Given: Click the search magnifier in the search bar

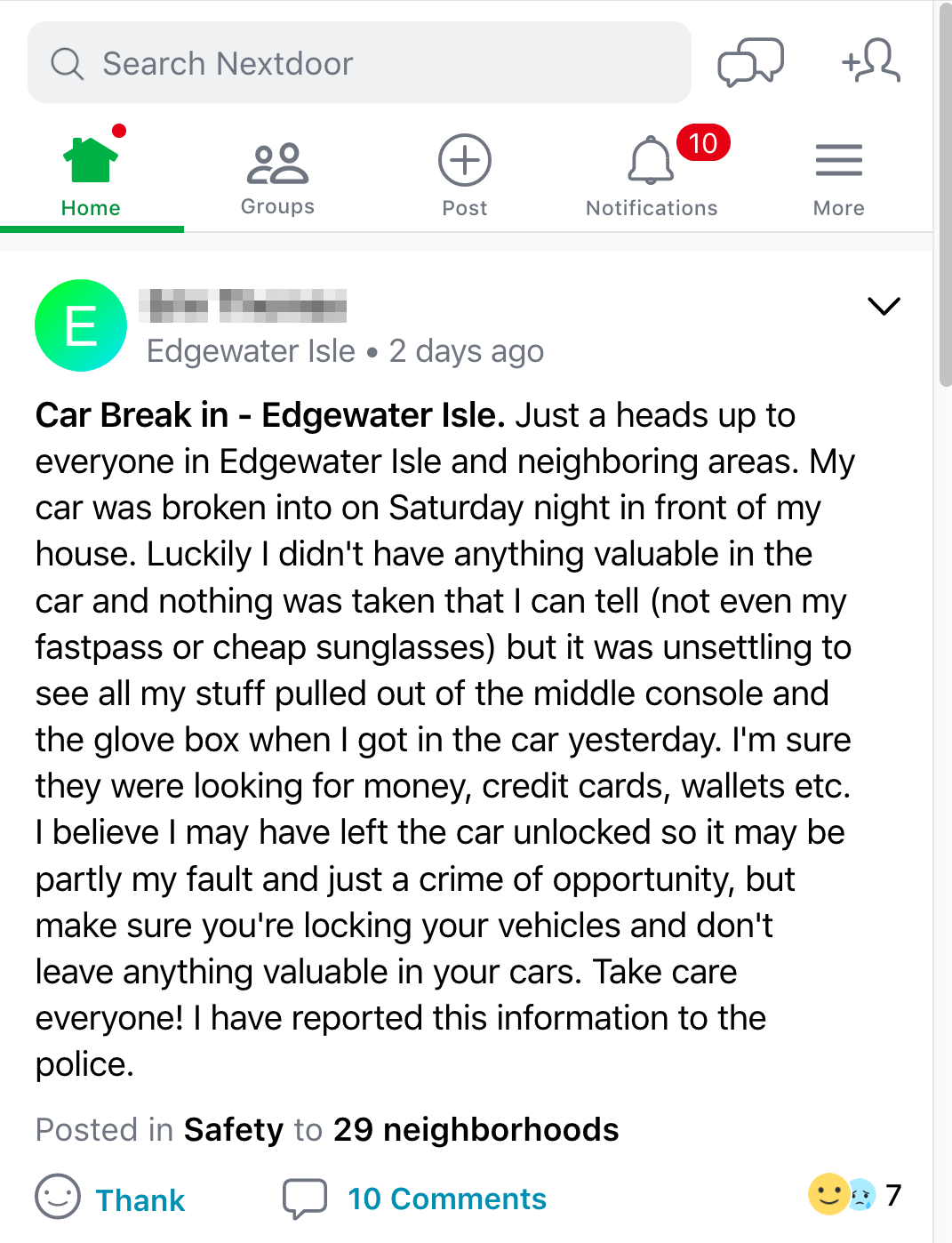Looking at the screenshot, I should click(68, 63).
